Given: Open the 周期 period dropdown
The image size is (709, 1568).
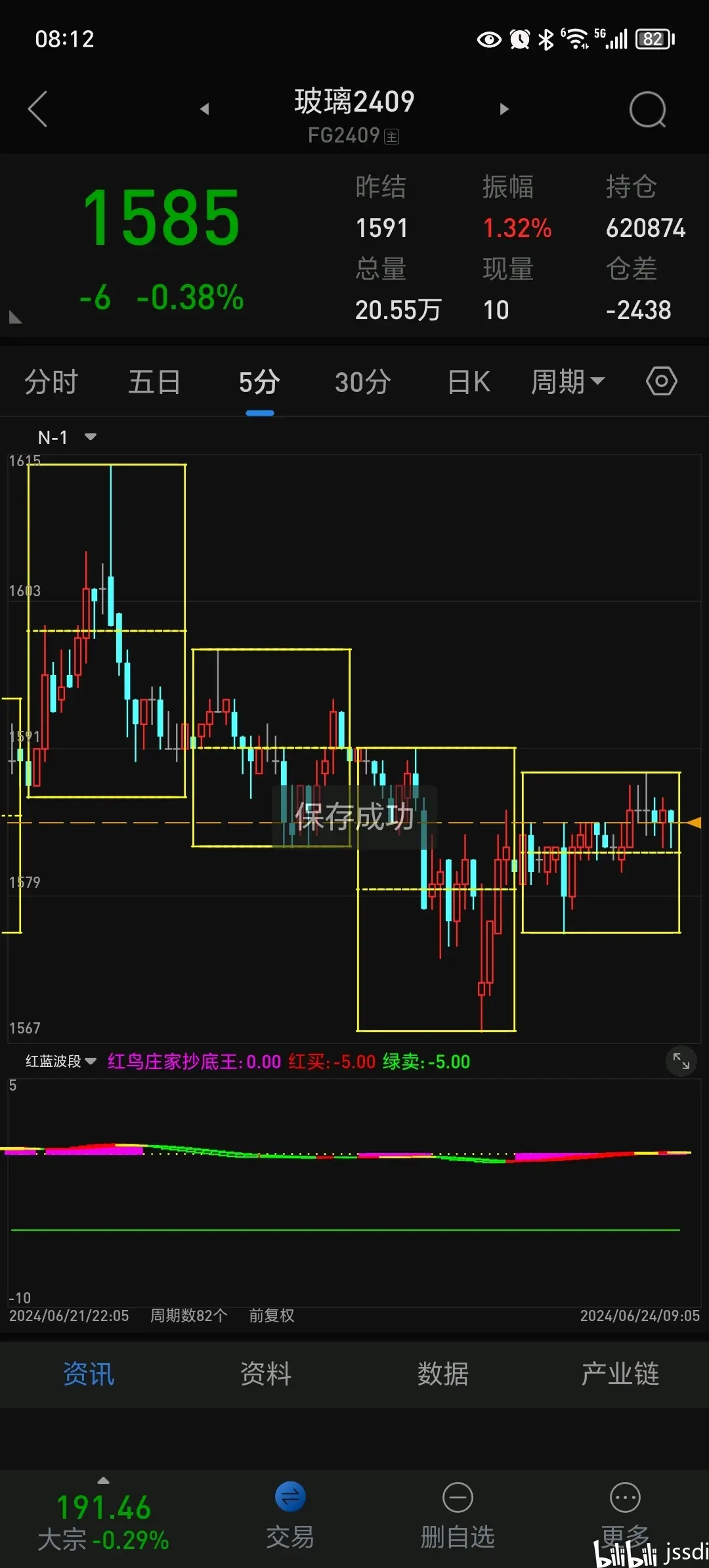Looking at the screenshot, I should click(x=567, y=381).
